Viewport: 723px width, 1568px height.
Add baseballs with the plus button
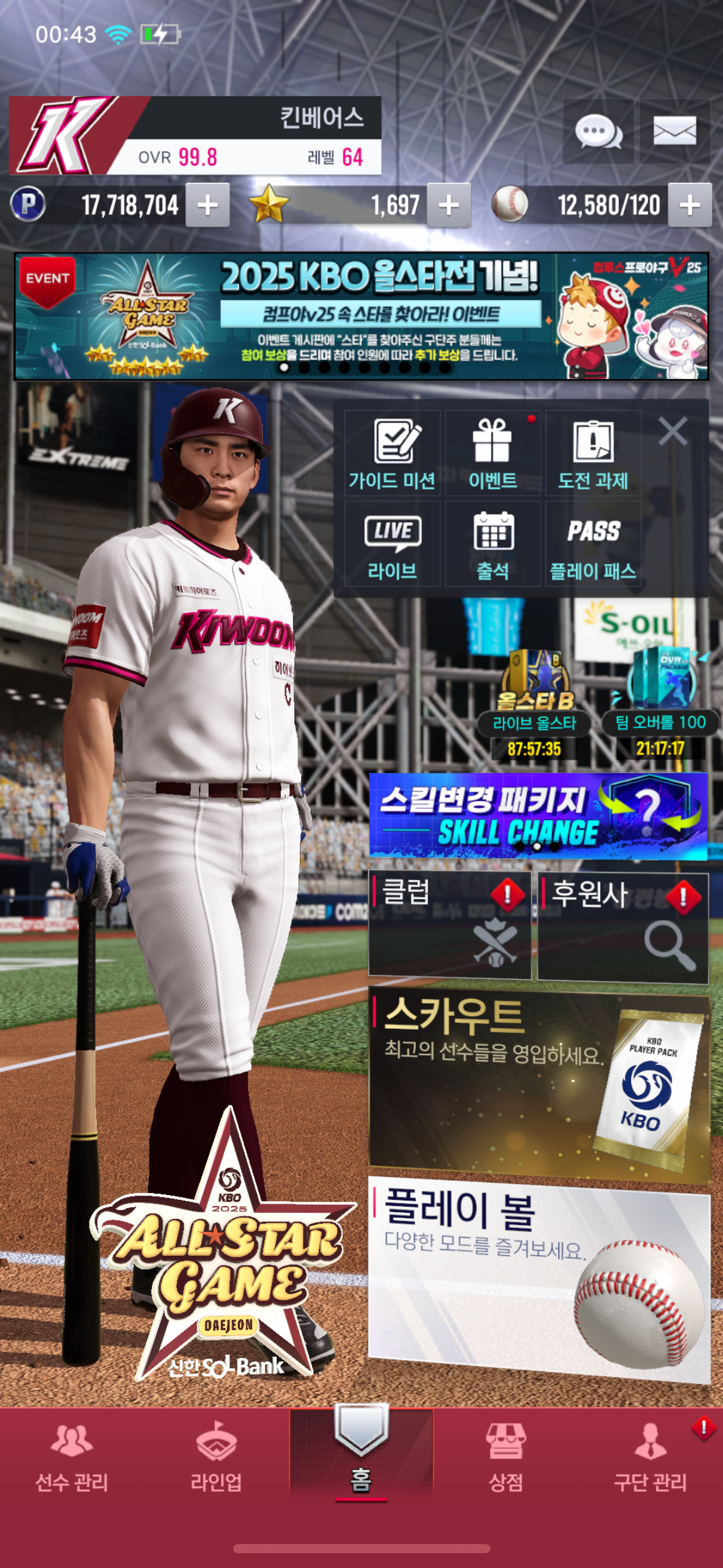[690, 206]
